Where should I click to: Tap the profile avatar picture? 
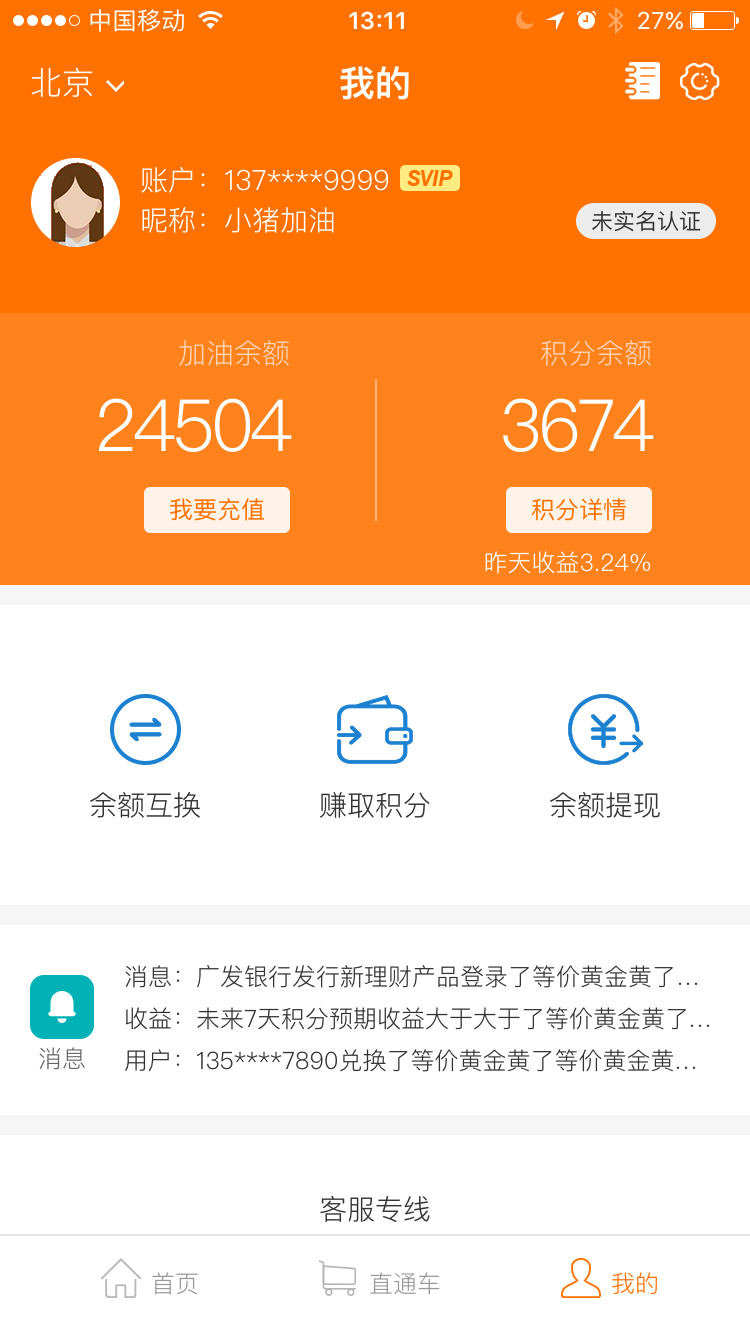coord(76,203)
